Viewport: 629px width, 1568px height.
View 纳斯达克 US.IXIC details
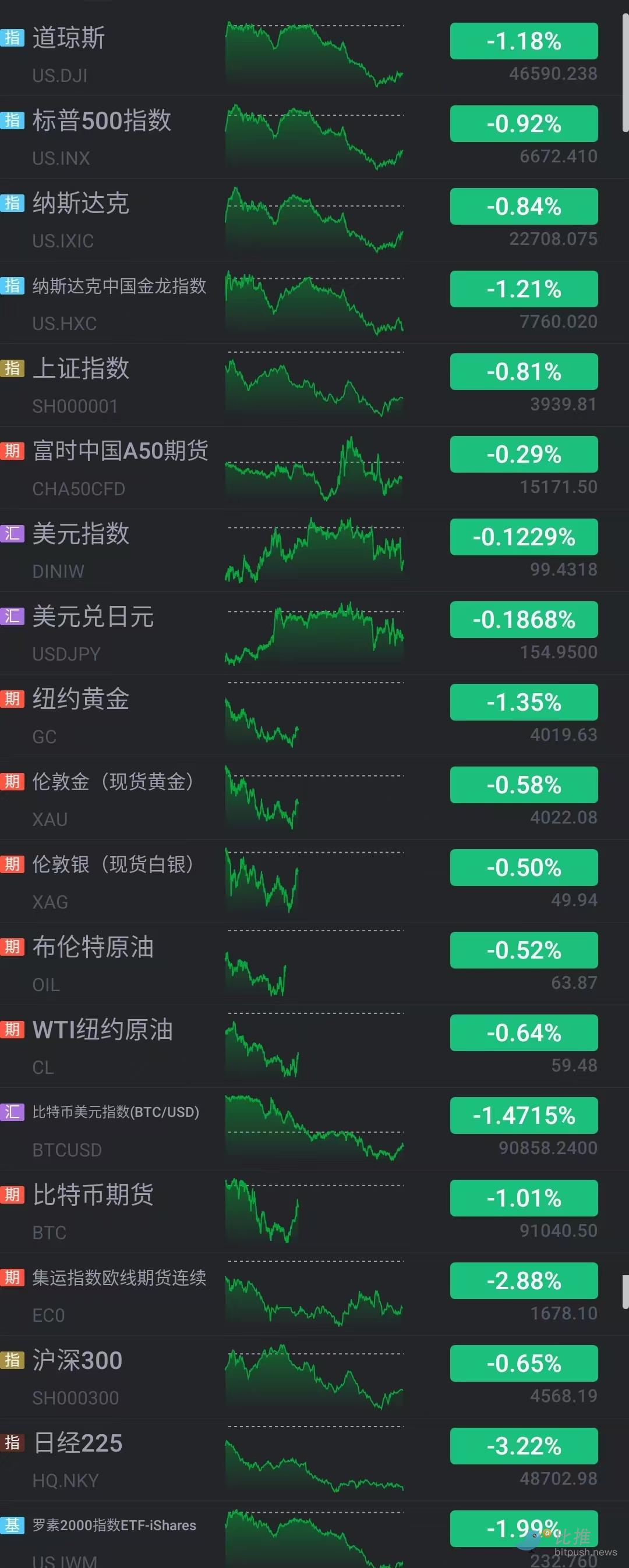80,203
